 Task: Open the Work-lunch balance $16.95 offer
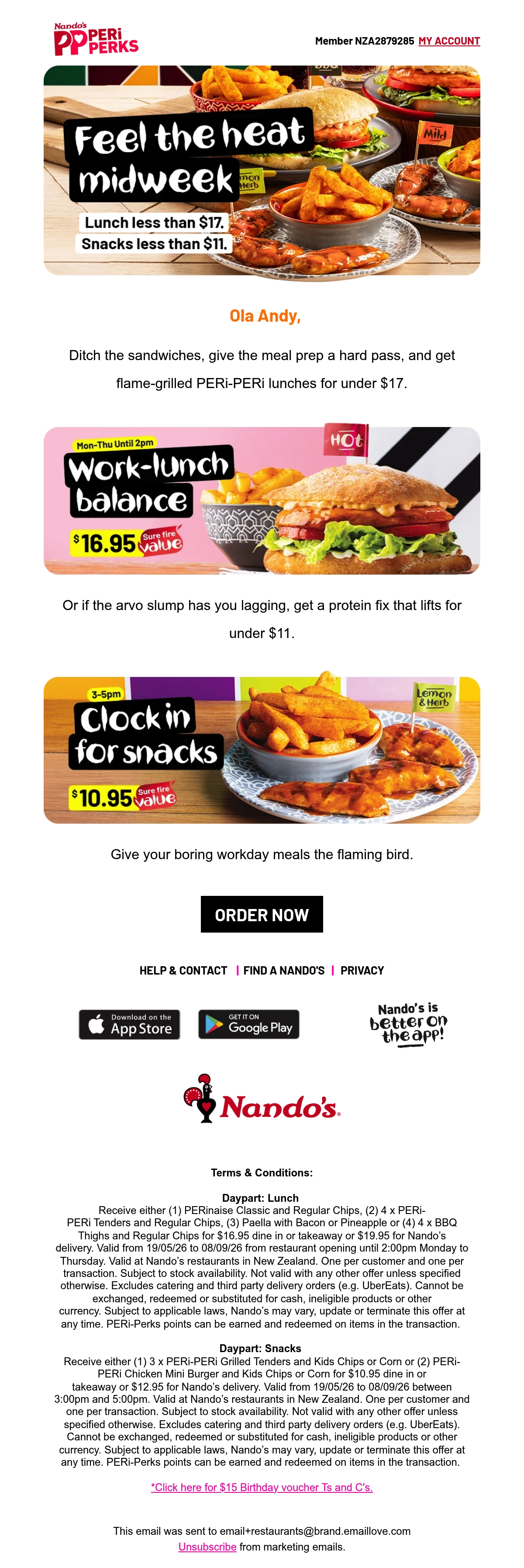coord(262,500)
